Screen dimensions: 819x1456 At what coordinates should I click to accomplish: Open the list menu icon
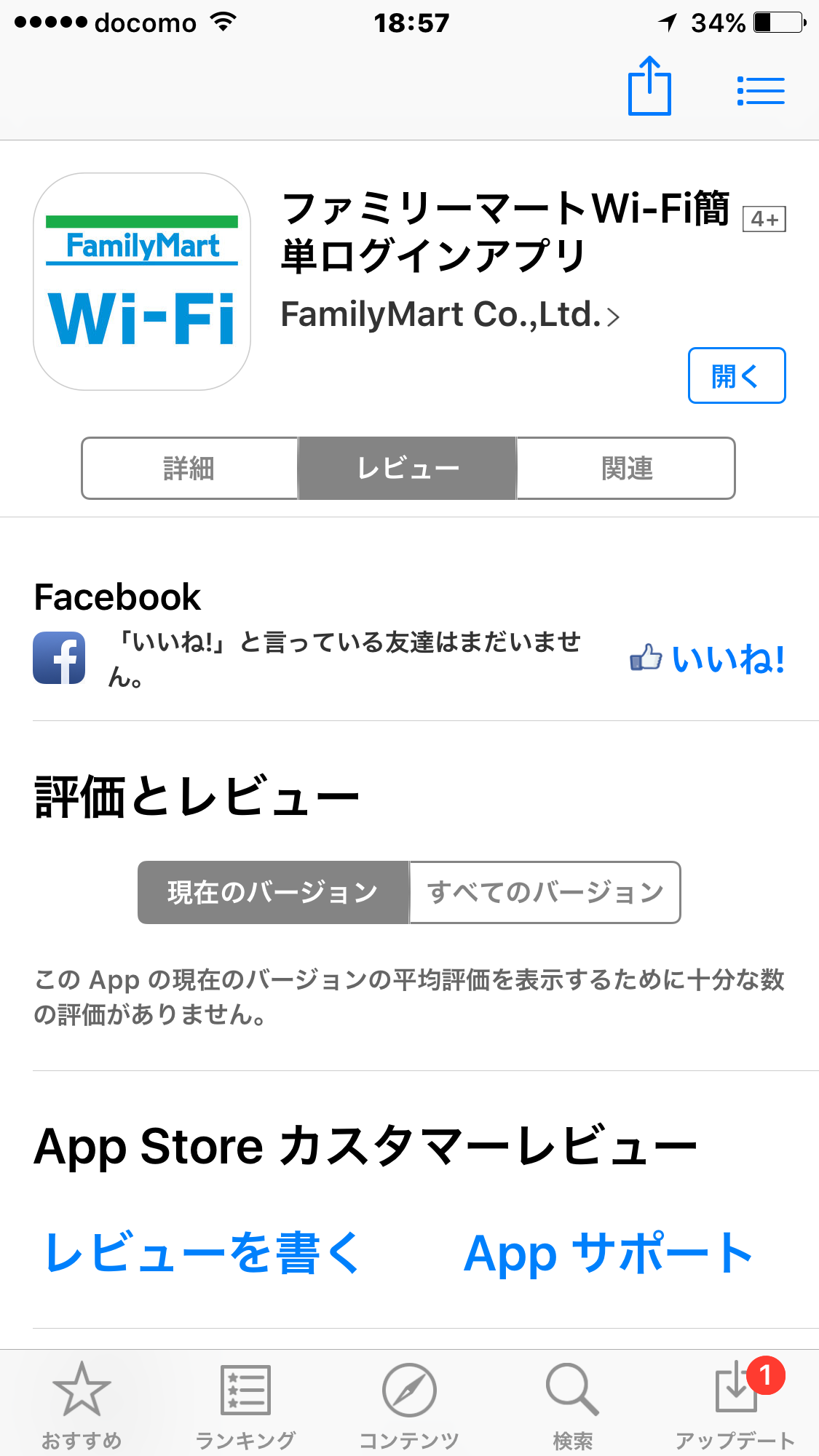point(761,91)
